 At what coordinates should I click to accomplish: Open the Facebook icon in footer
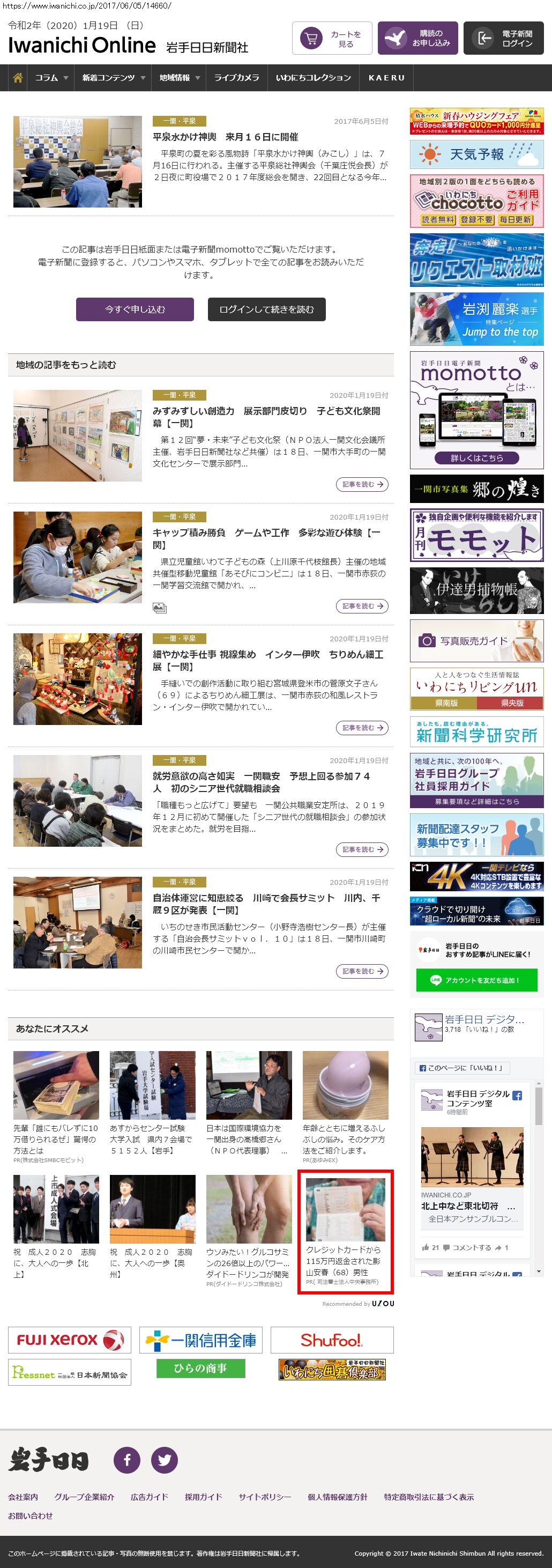point(127,1460)
